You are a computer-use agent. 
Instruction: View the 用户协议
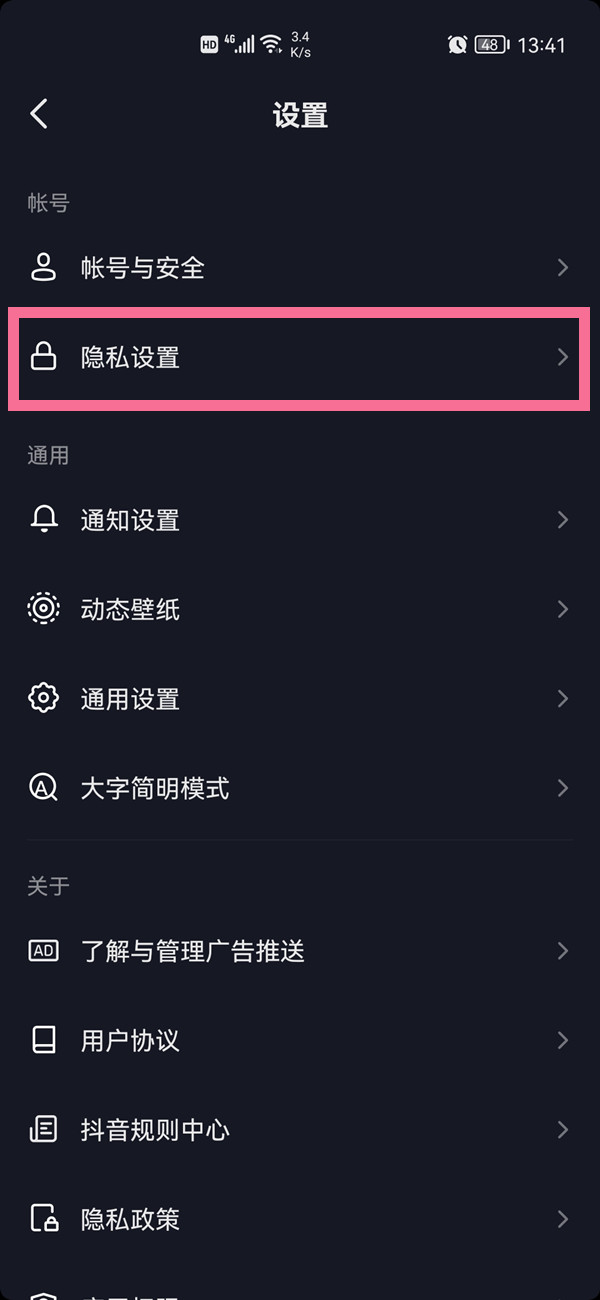coord(300,1040)
